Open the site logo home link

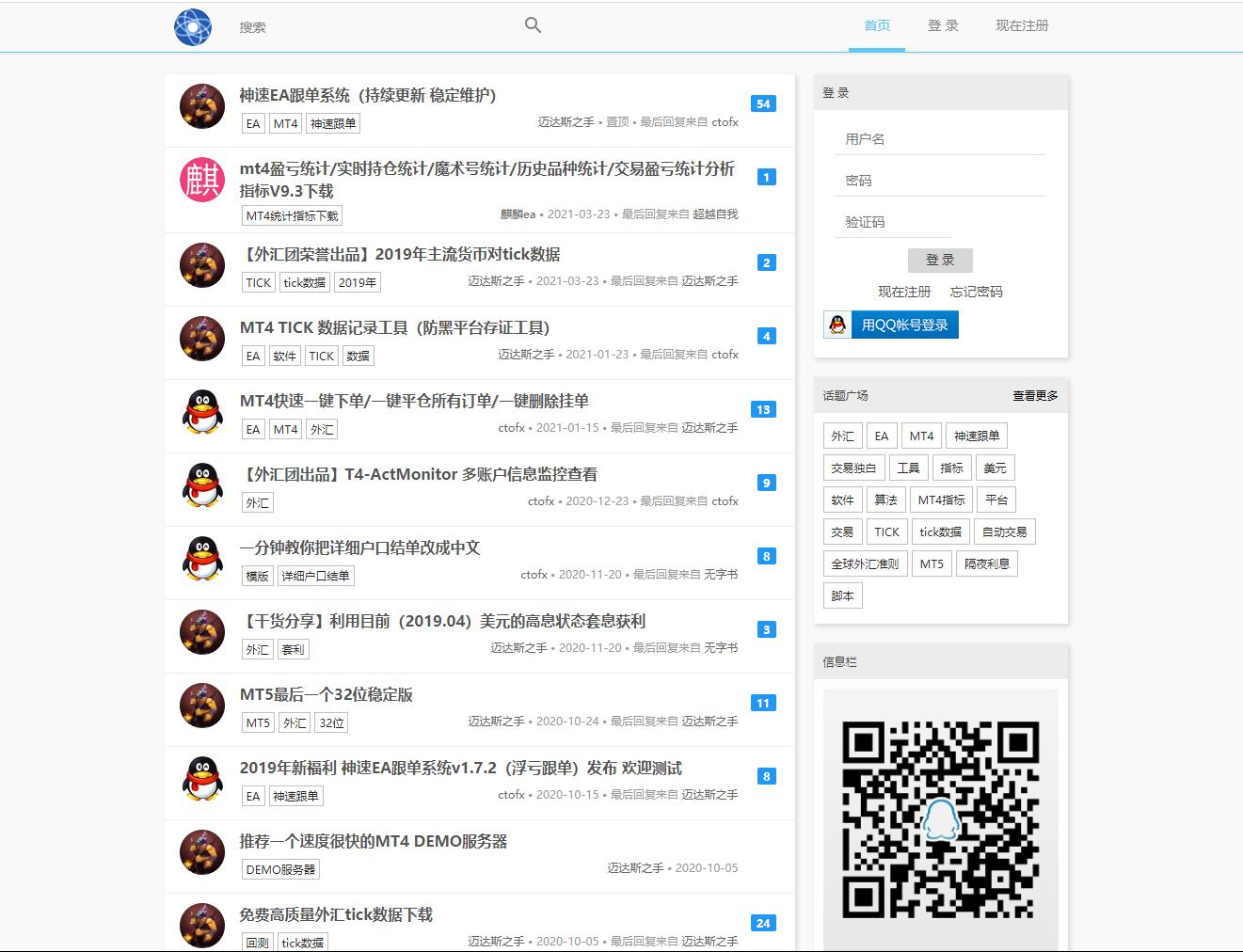click(x=193, y=26)
